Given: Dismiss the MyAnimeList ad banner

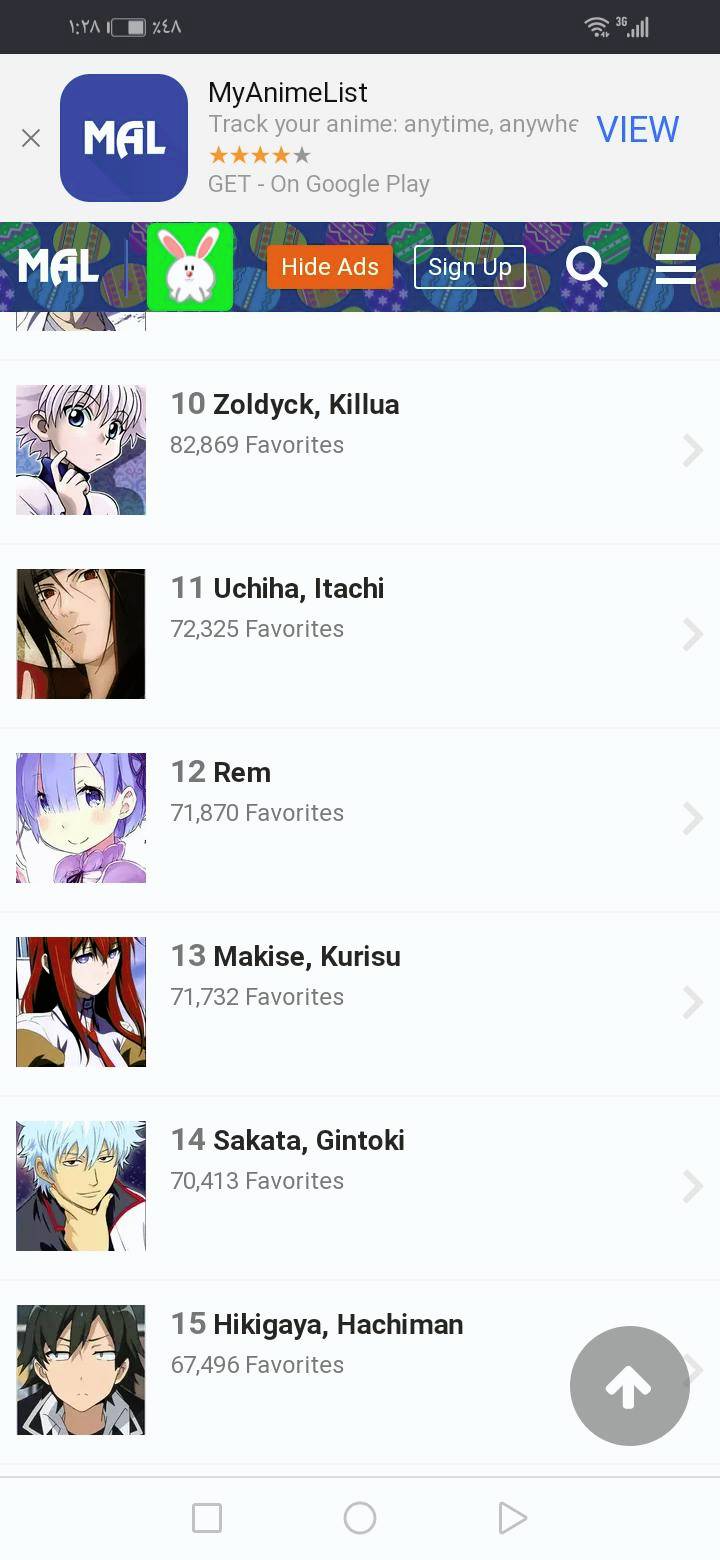Looking at the screenshot, I should tap(31, 138).
